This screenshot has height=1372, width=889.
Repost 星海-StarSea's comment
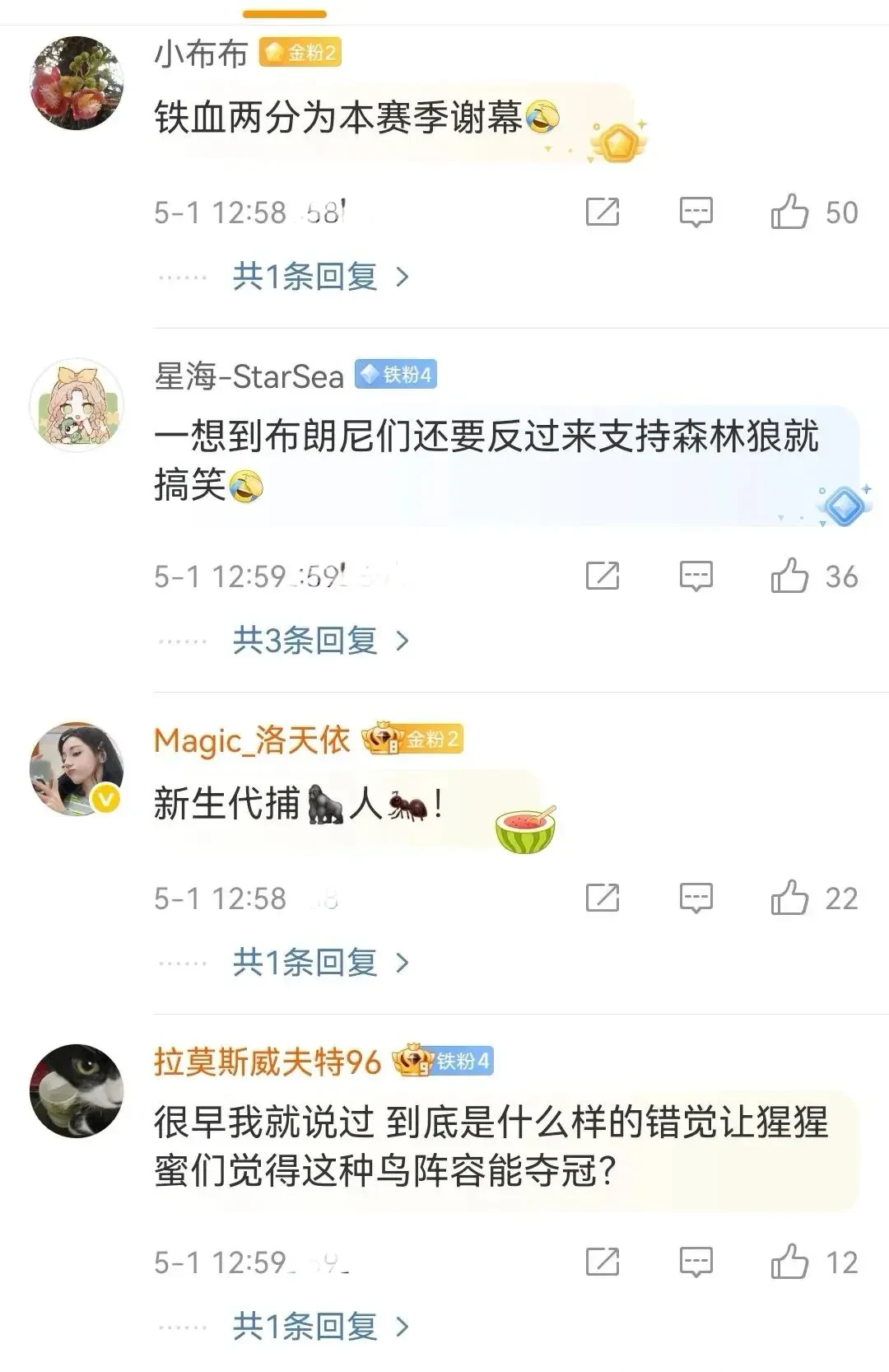pos(602,576)
